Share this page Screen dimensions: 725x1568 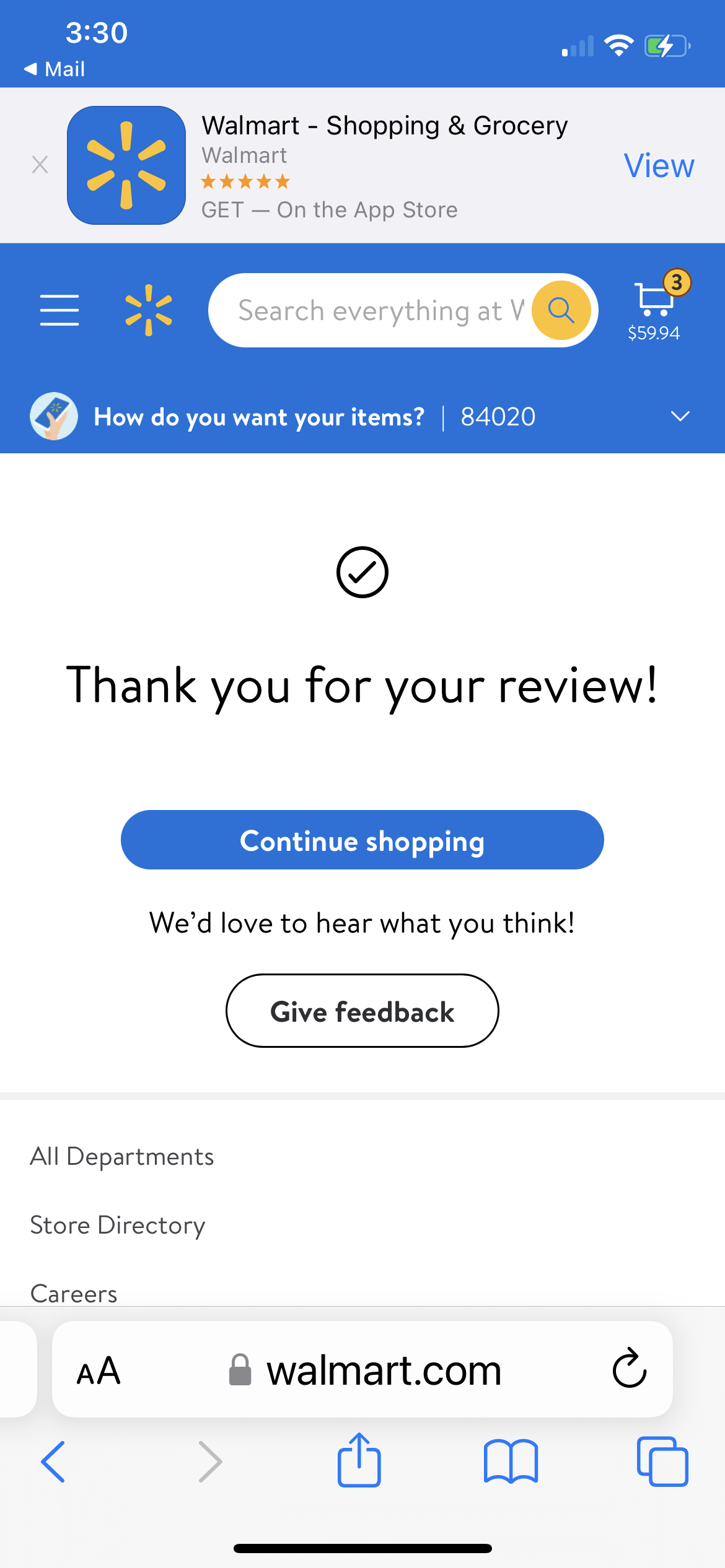point(359,1460)
